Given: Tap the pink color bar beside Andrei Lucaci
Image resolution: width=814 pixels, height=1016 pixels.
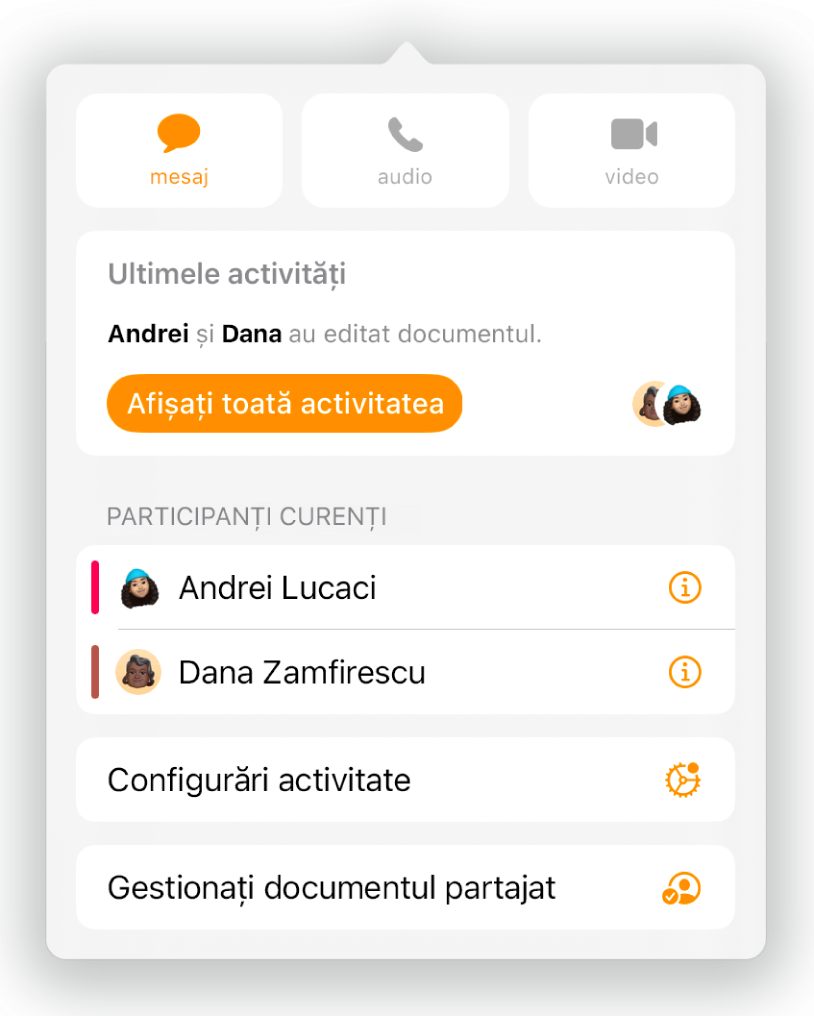Looking at the screenshot, I should pos(95,588).
